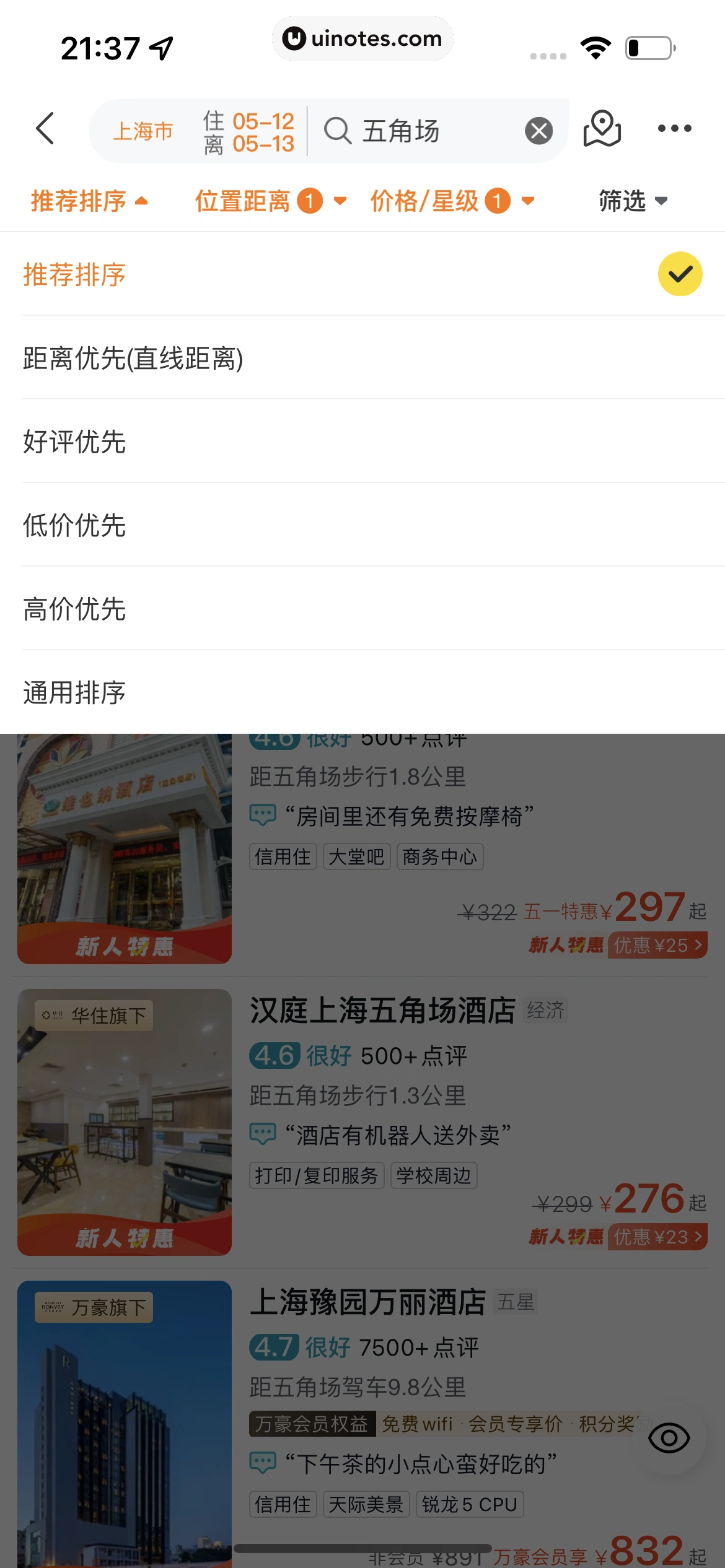The height and width of the screenshot is (1568, 725).
Task: Clear the 五角场 search keyword
Action: tap(538, 131)
